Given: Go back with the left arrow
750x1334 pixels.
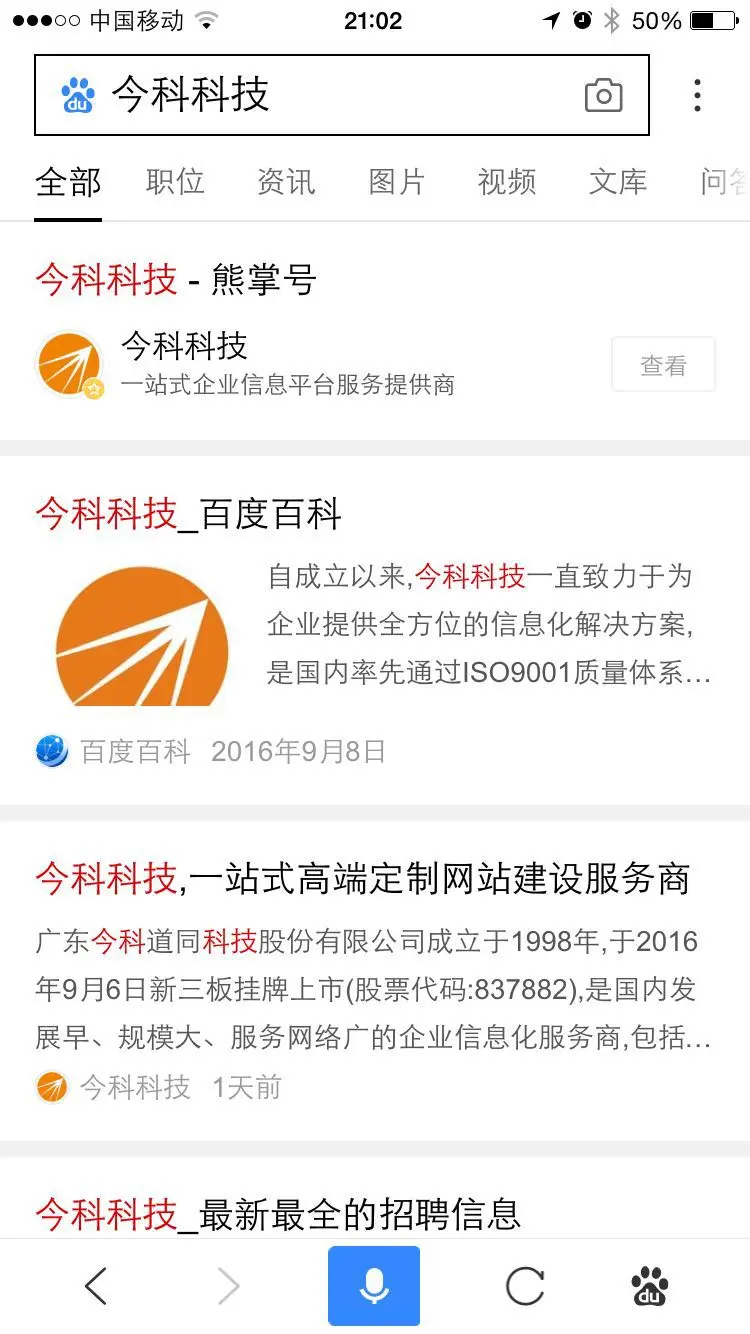Looking at the screenshot, I should click(x=96, y=1286).
